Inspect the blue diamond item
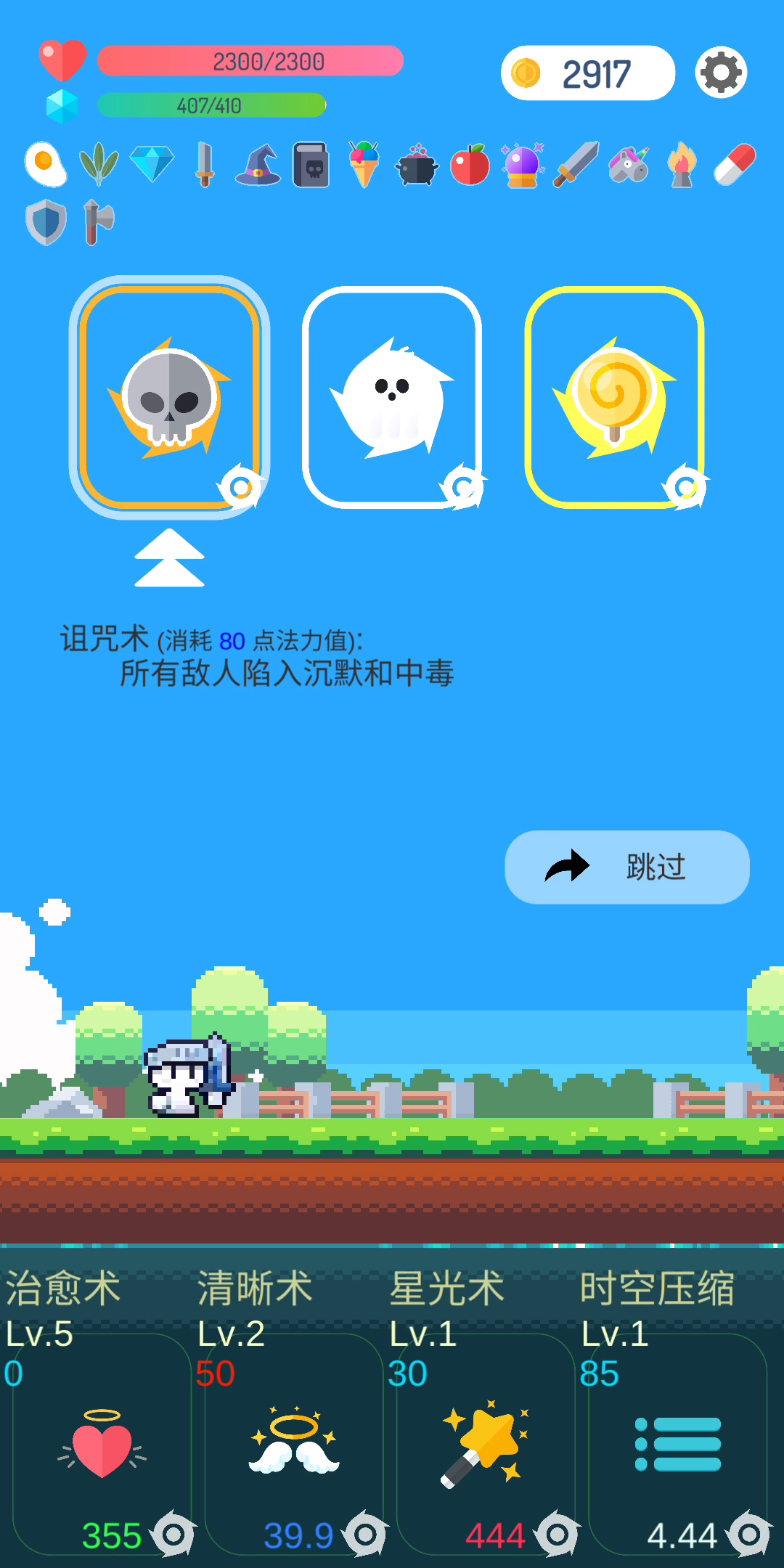 pyautogui.click(x=152, y=164)
